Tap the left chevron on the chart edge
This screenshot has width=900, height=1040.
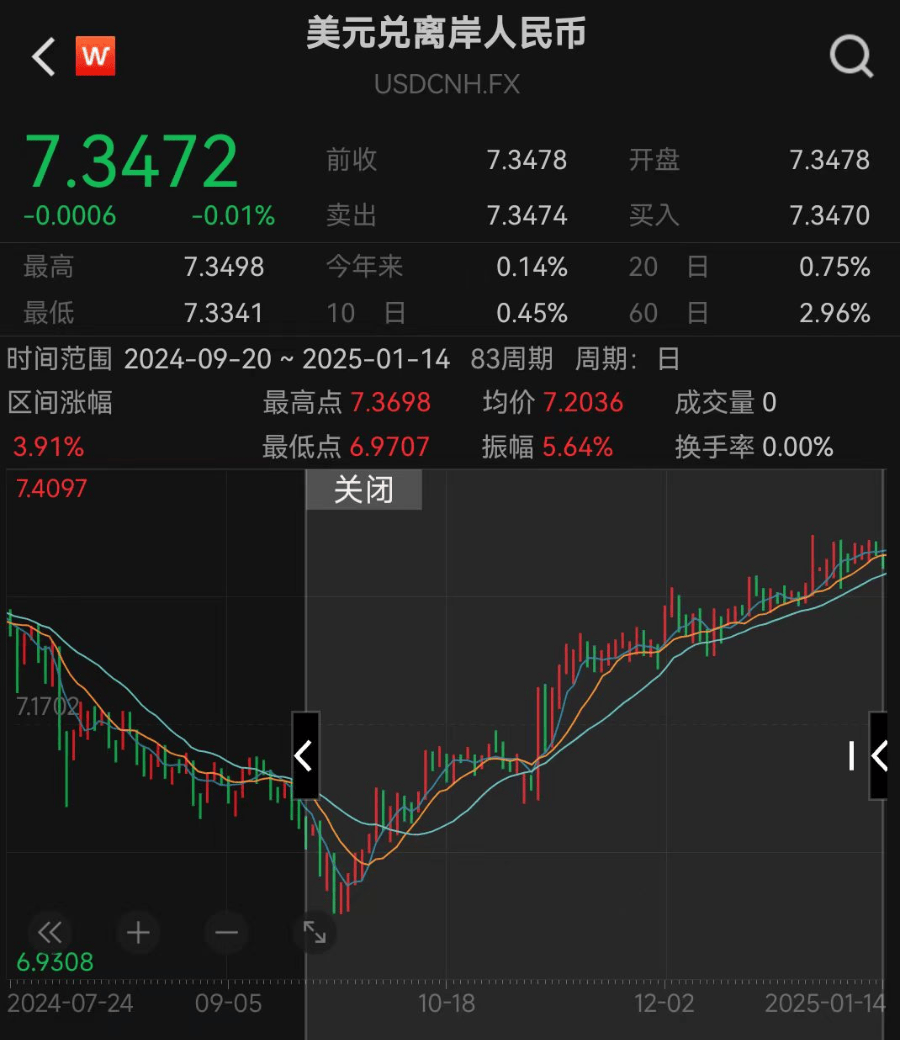[x=305, y=757]
